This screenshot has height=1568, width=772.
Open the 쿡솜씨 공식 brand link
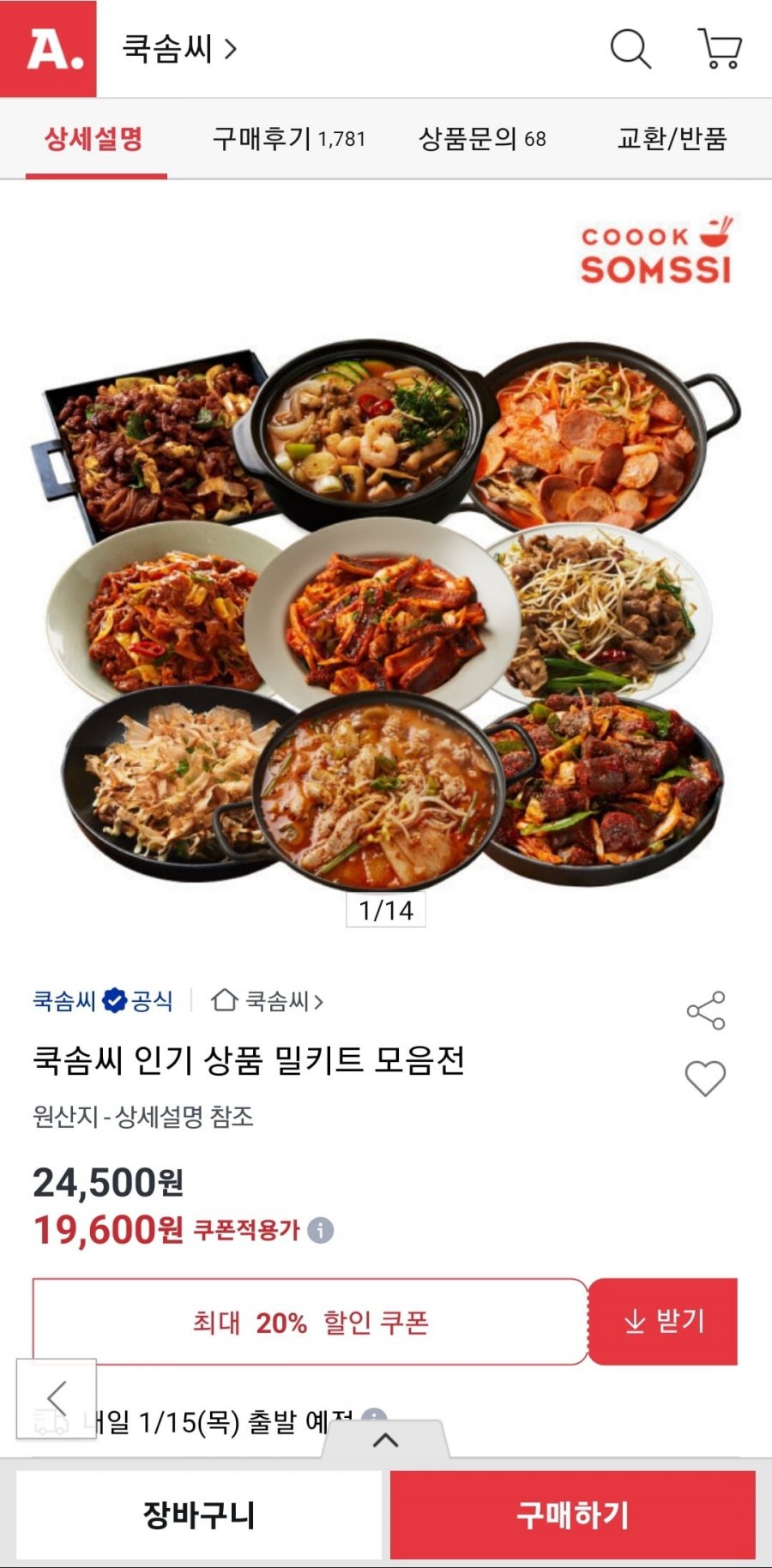coord(103,1001)
